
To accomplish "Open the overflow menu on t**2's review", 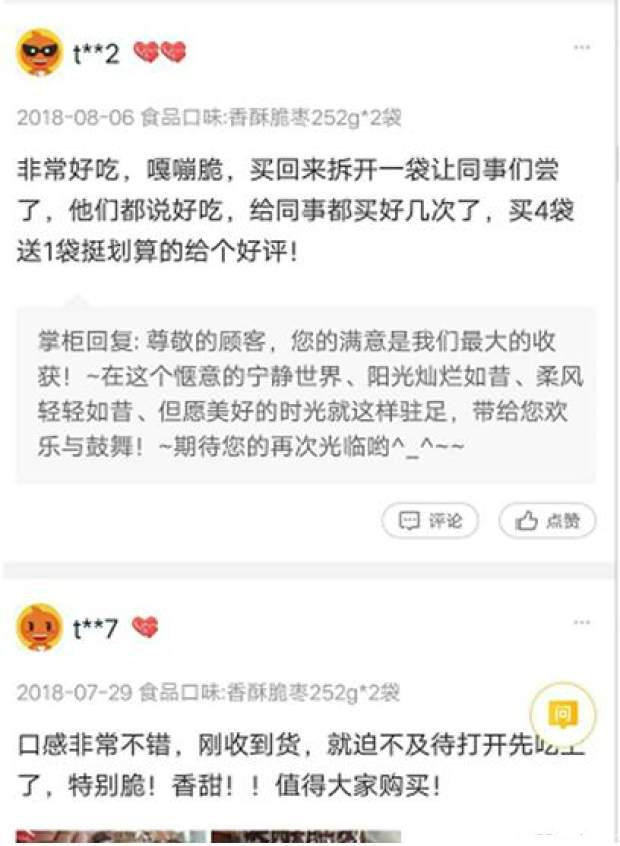I will point(581,48).
